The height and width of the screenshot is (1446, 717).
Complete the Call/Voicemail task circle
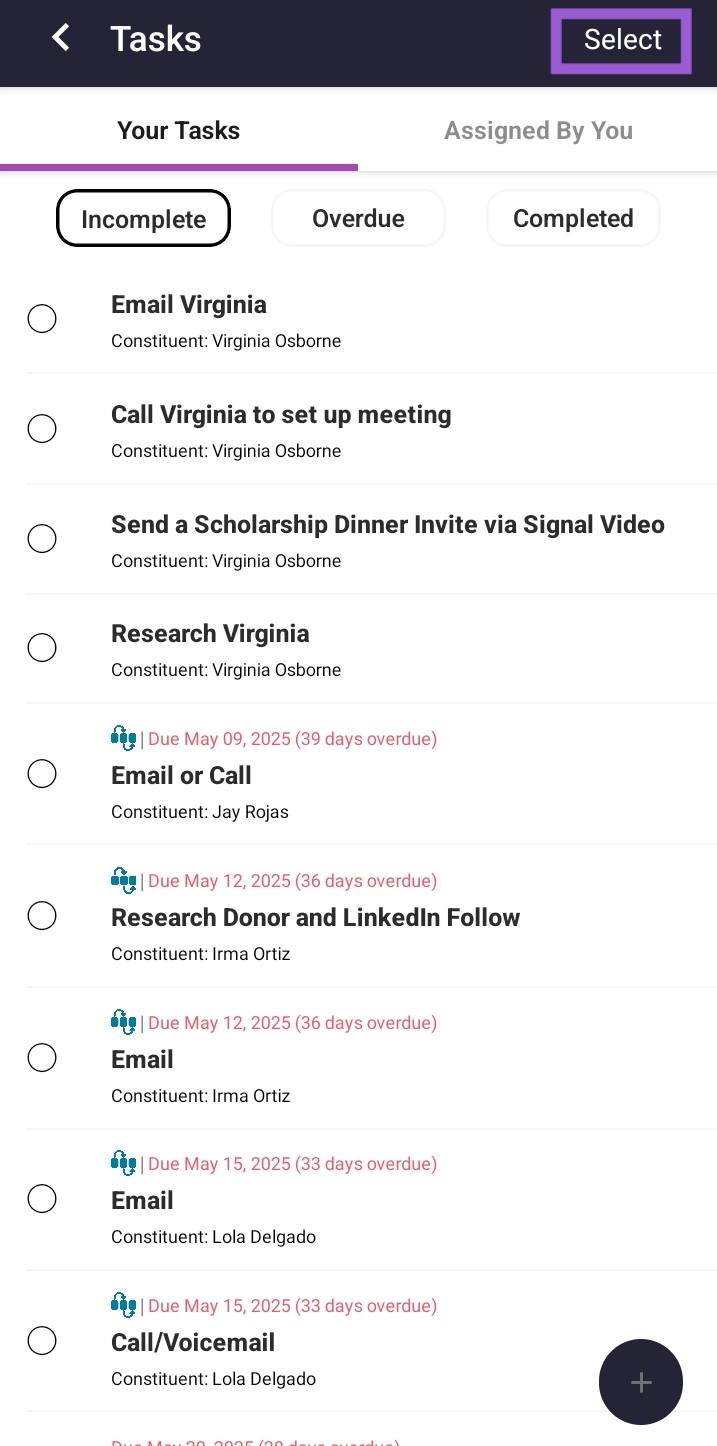[x=42, y=1340]
